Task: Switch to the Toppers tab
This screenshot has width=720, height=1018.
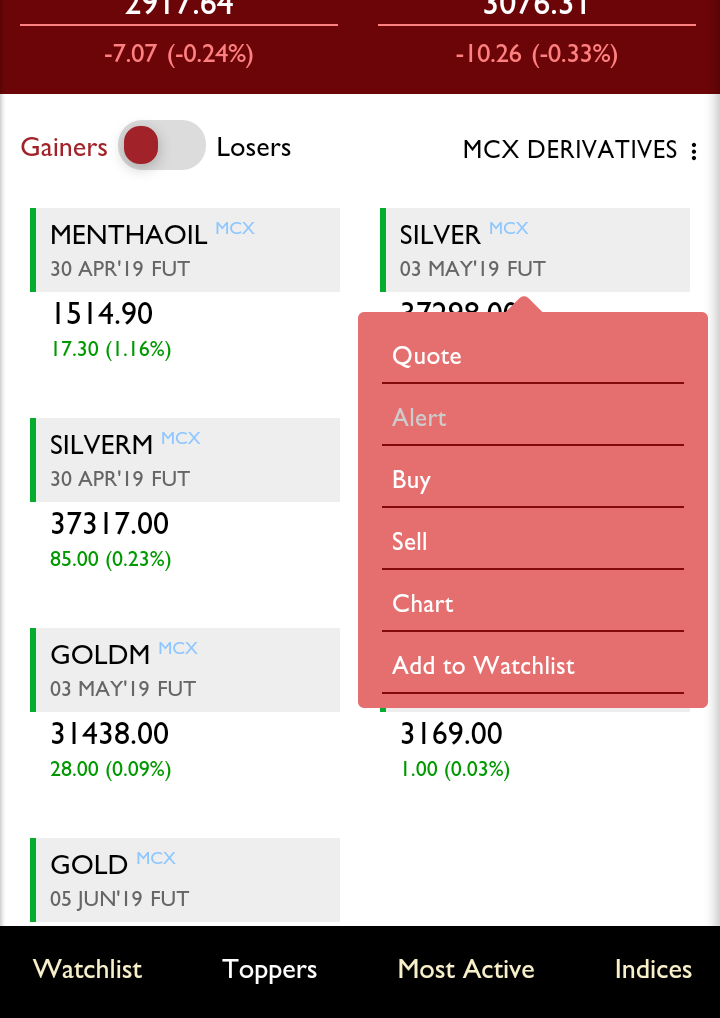Action: coord(269,969)
